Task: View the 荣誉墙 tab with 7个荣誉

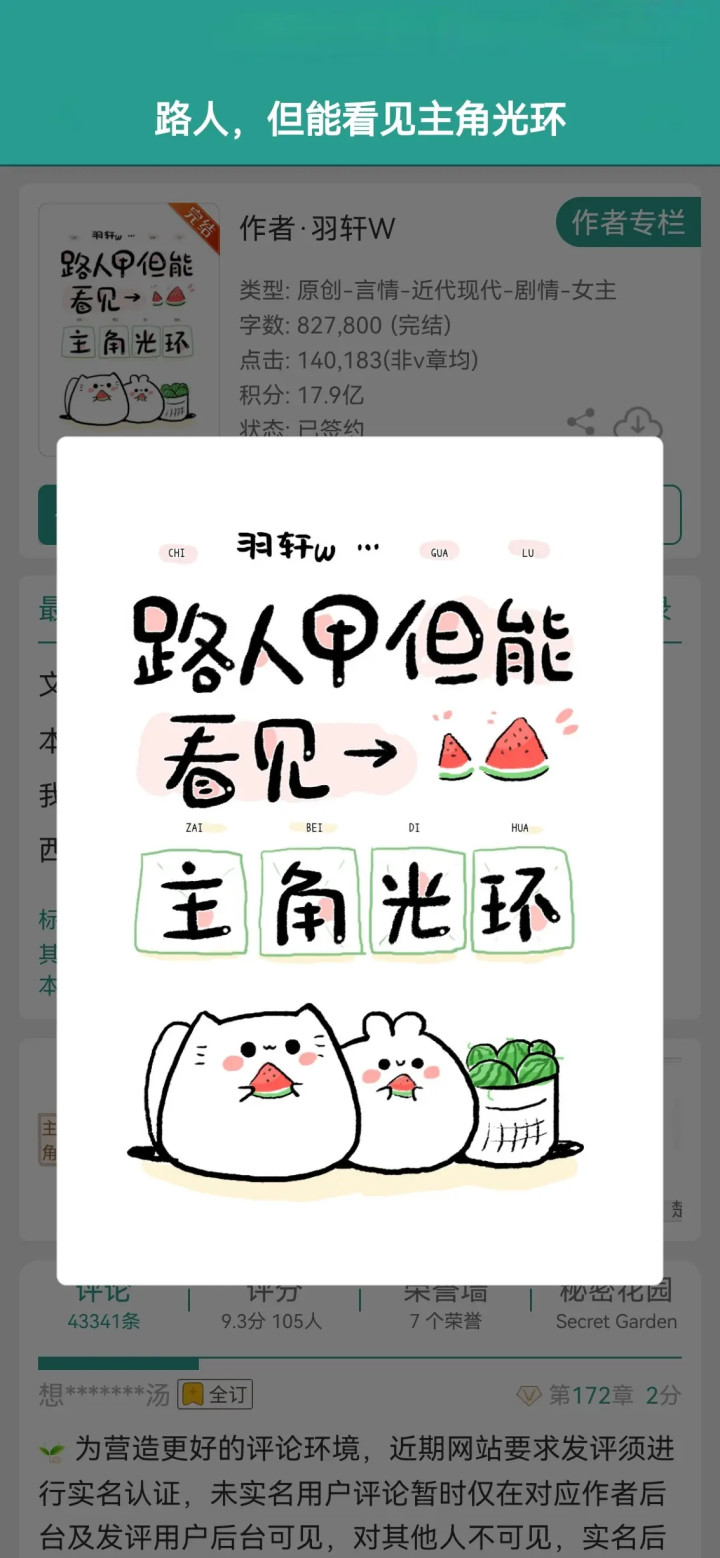Action: tap(445, 1307)
